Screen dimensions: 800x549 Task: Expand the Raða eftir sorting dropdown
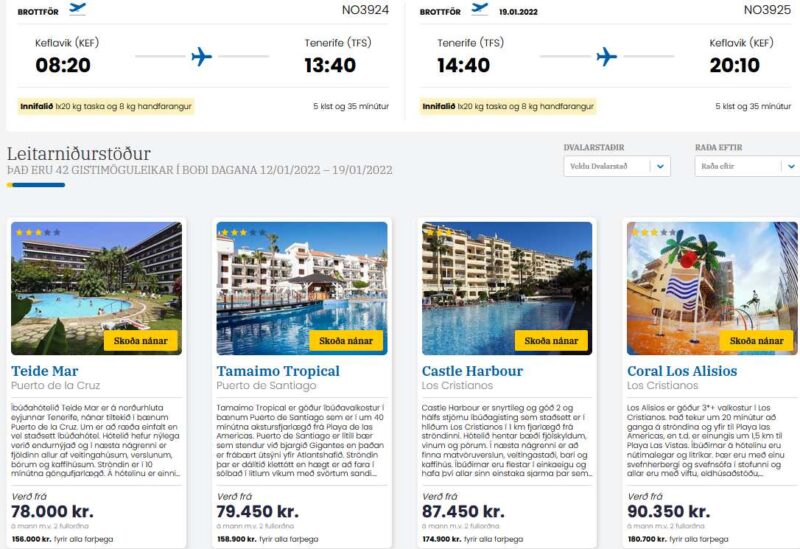coord(746,166)
